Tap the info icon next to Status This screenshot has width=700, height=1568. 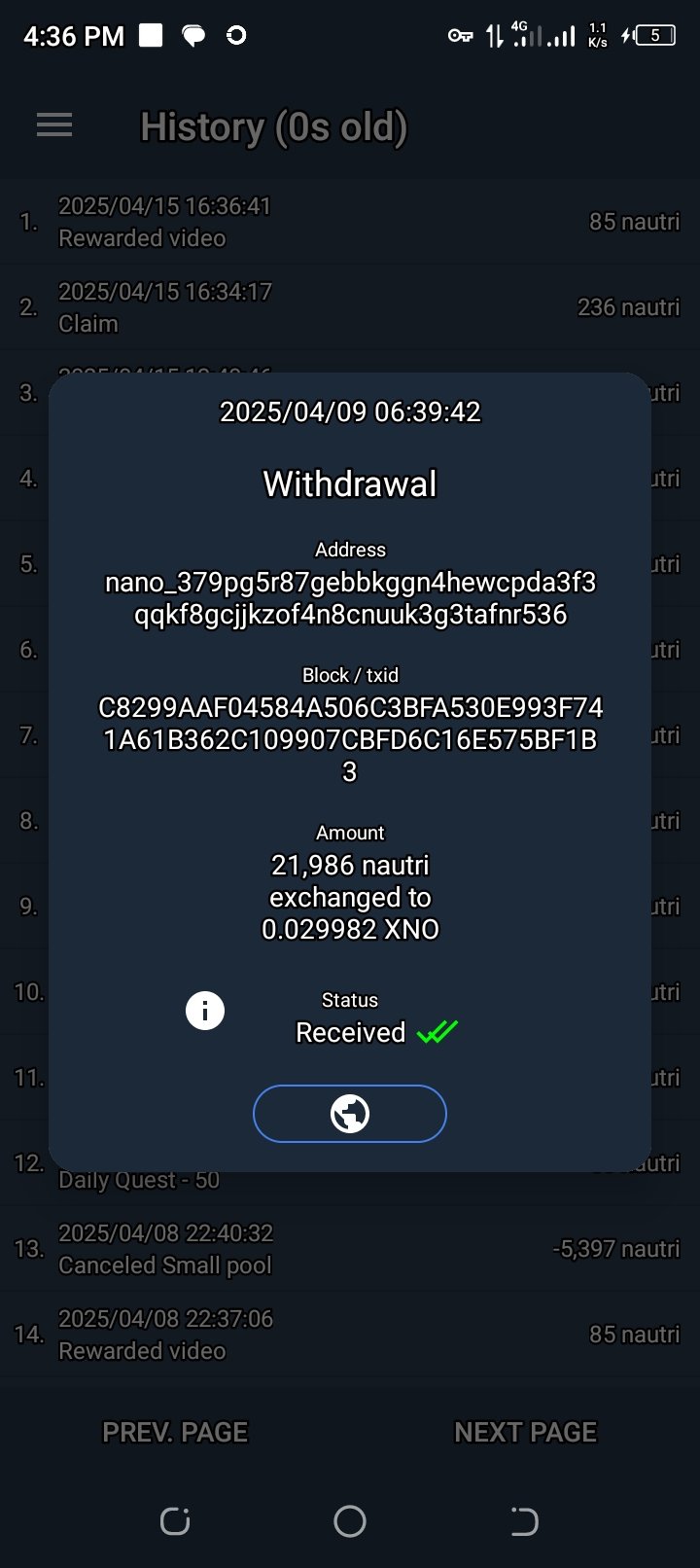pos(205,1011)
